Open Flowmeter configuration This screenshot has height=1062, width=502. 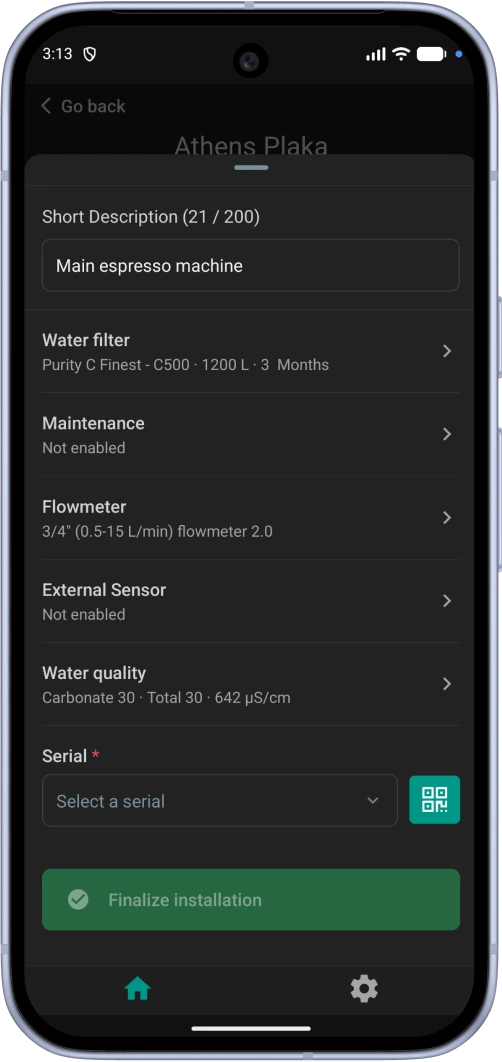tap(251, 518)
